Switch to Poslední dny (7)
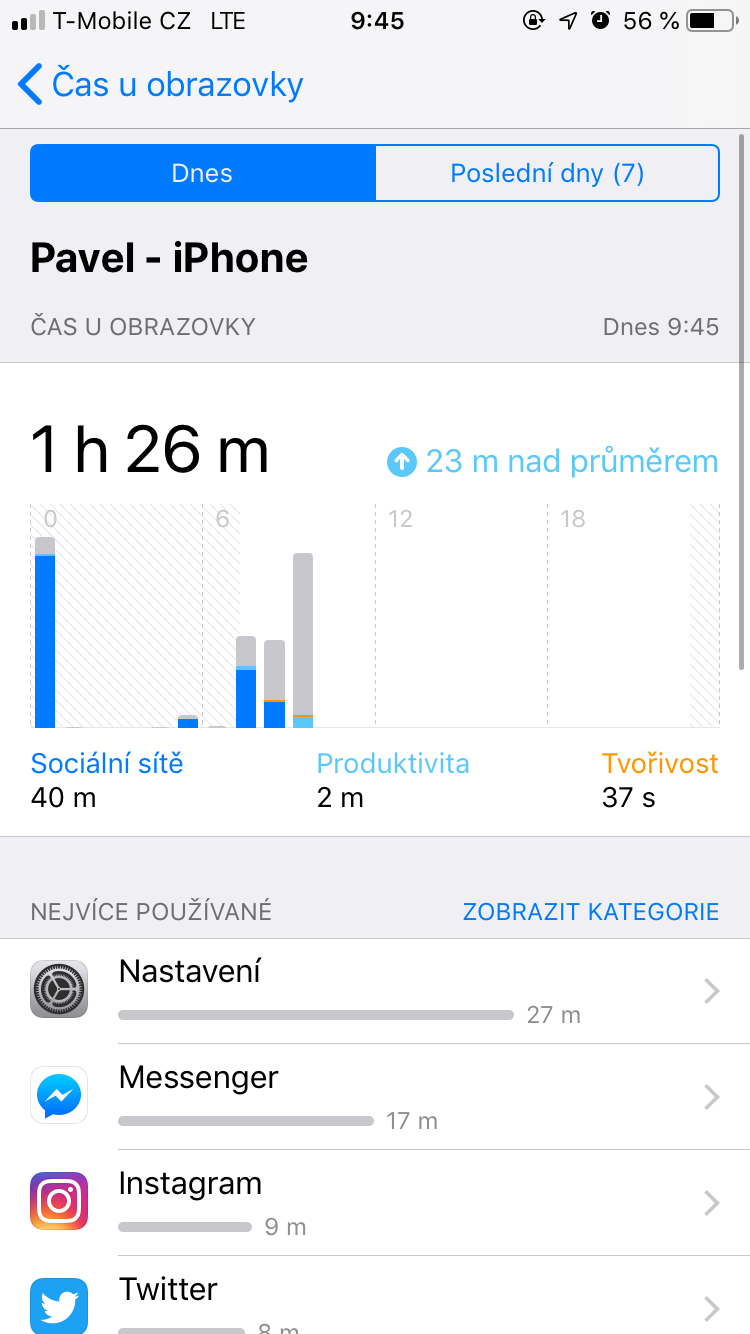 coord(547,173)
